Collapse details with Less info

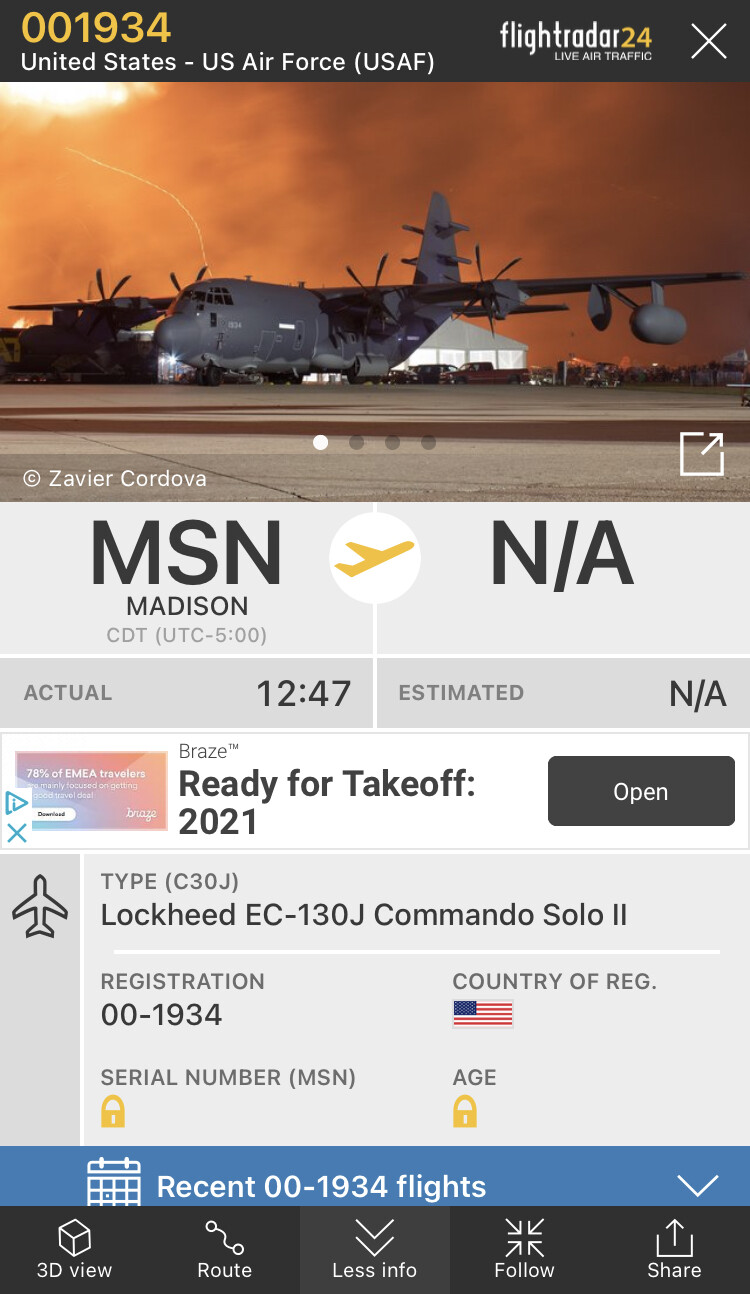point(374,1250)
